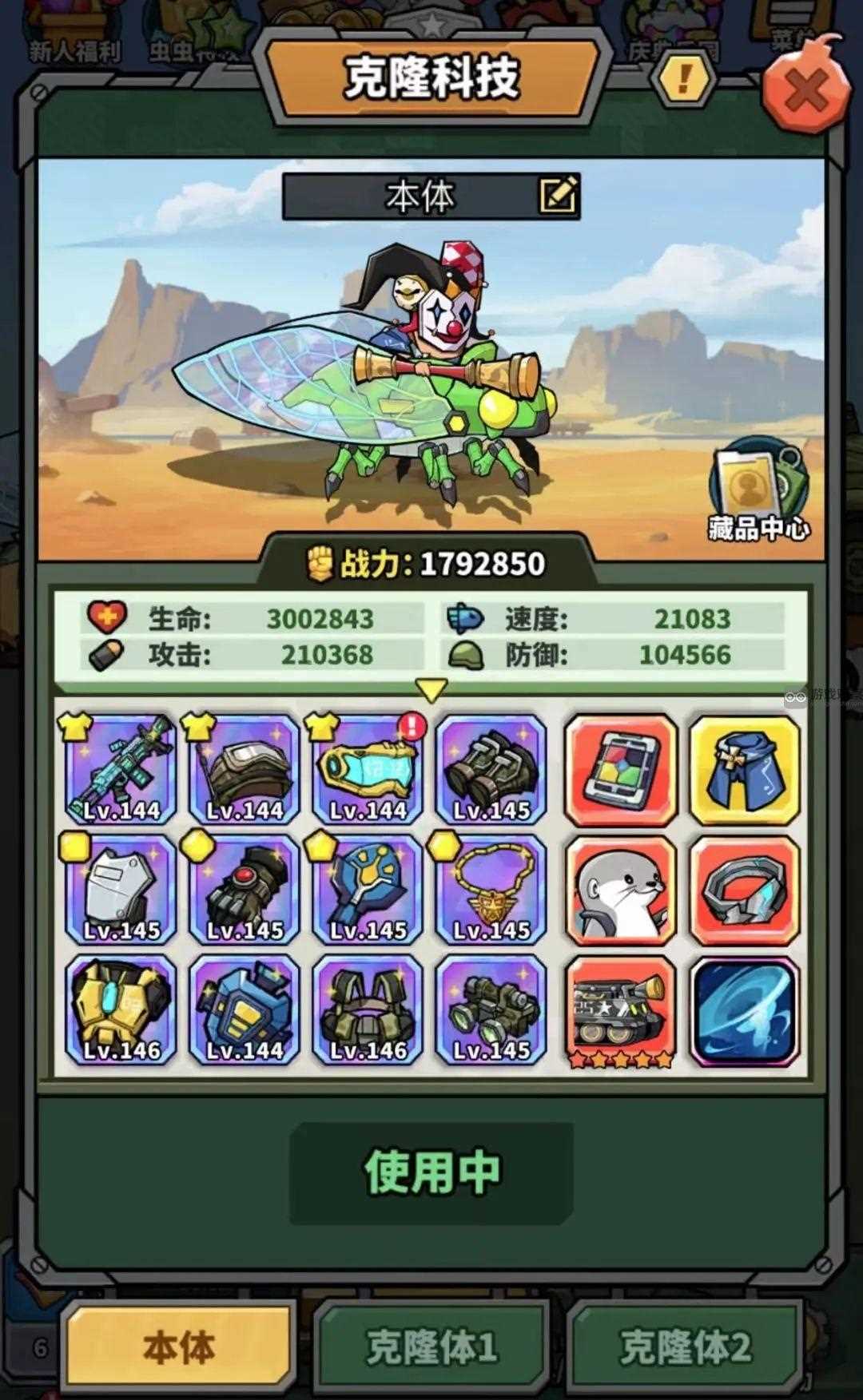Open the colorful tablet item slot
863x1400 pixels.
coord(621,771)
